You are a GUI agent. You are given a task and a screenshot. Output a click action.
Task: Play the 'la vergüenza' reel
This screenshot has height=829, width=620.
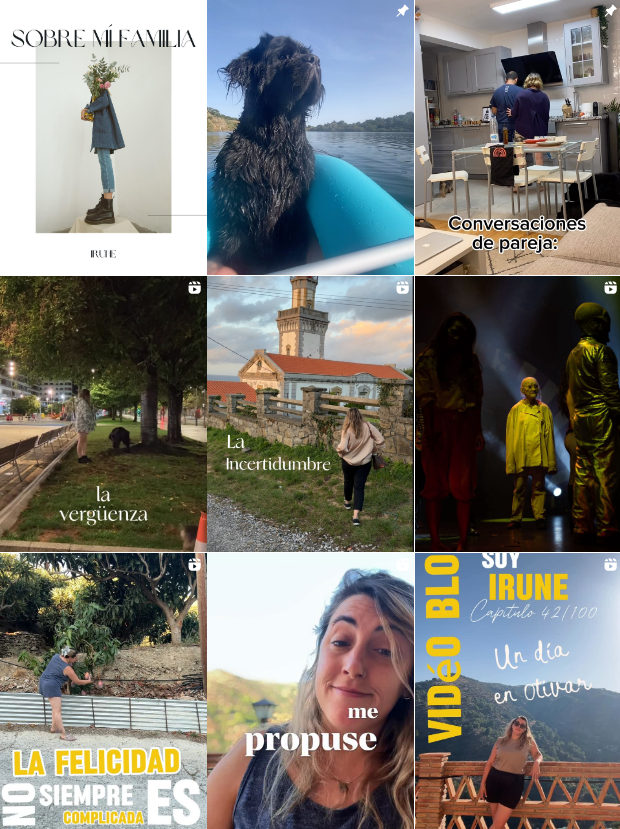pos(103,414)
